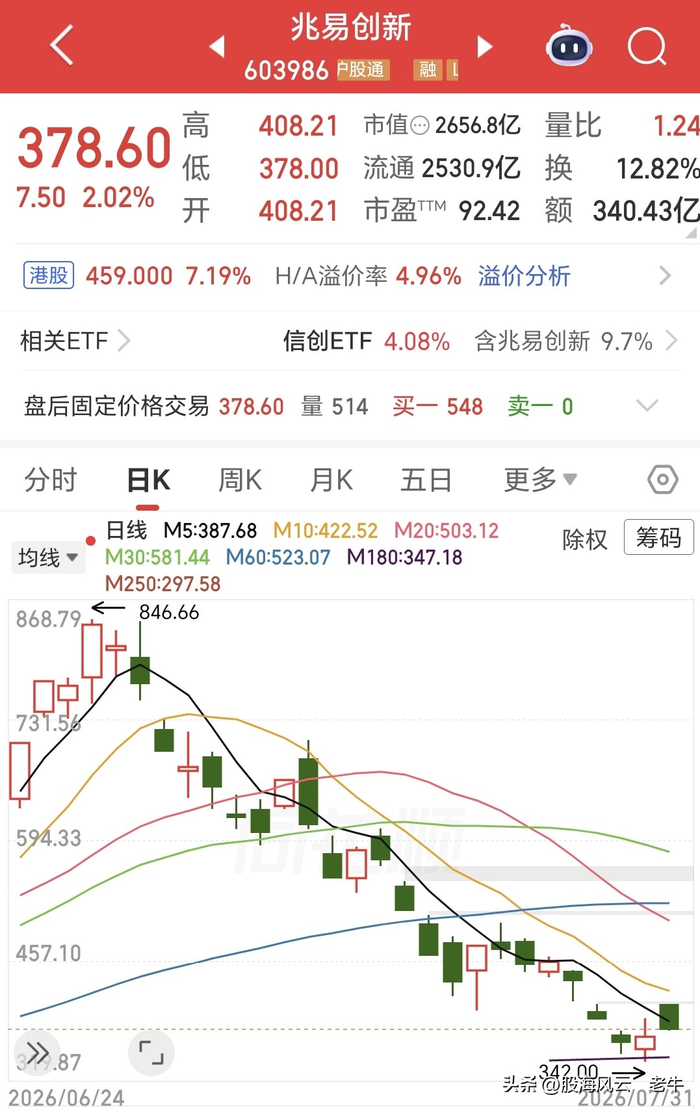The image size is (700, 1109).
Task: Switch to 五日 tab
Action: [426, 480]
